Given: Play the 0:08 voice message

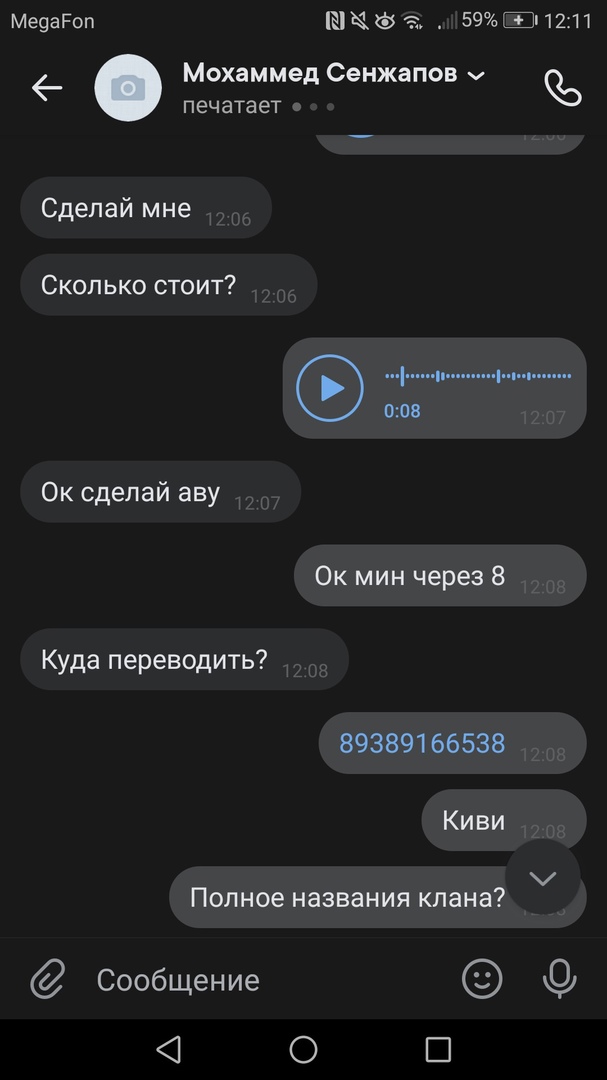Looking at the screenshot, I should (x=329, y=387).
